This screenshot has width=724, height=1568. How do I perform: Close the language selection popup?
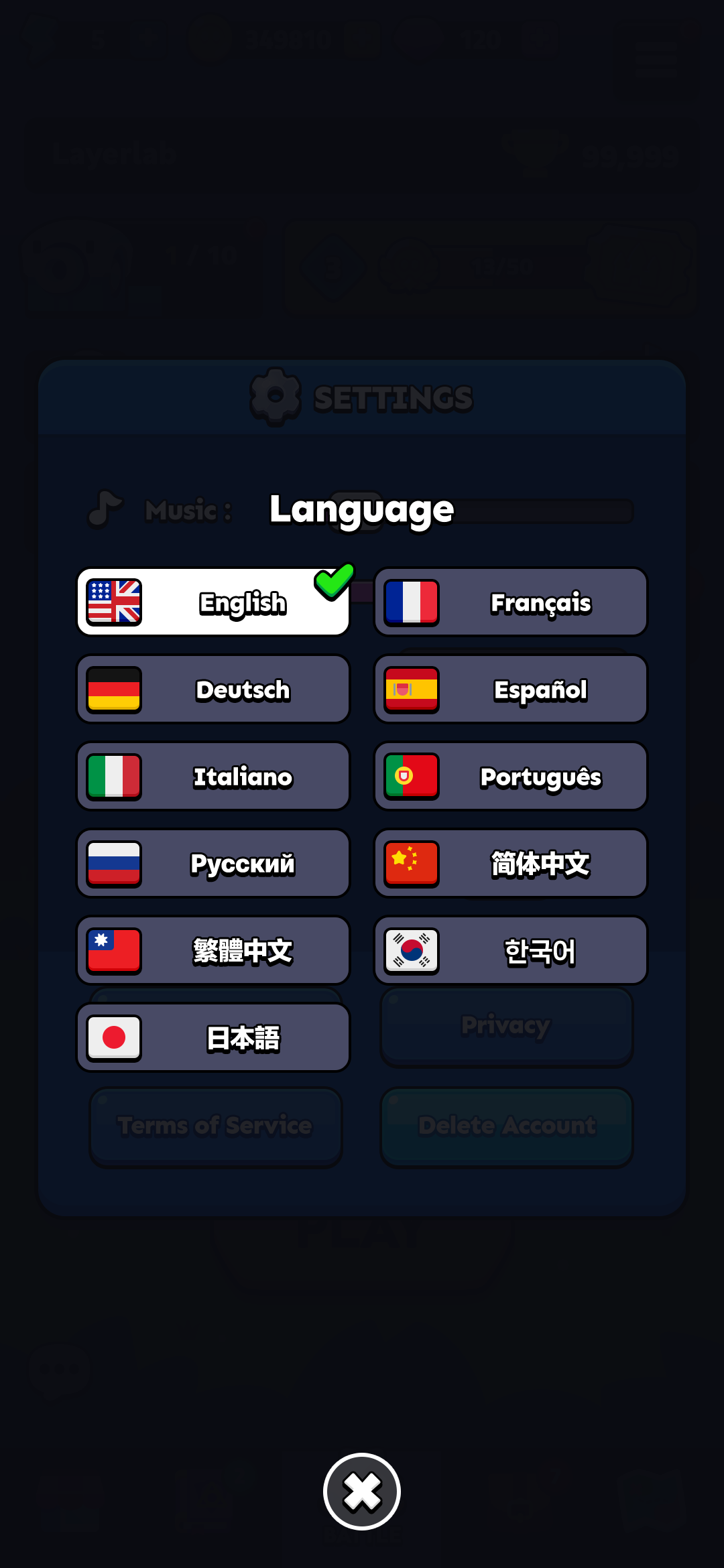362,1492
